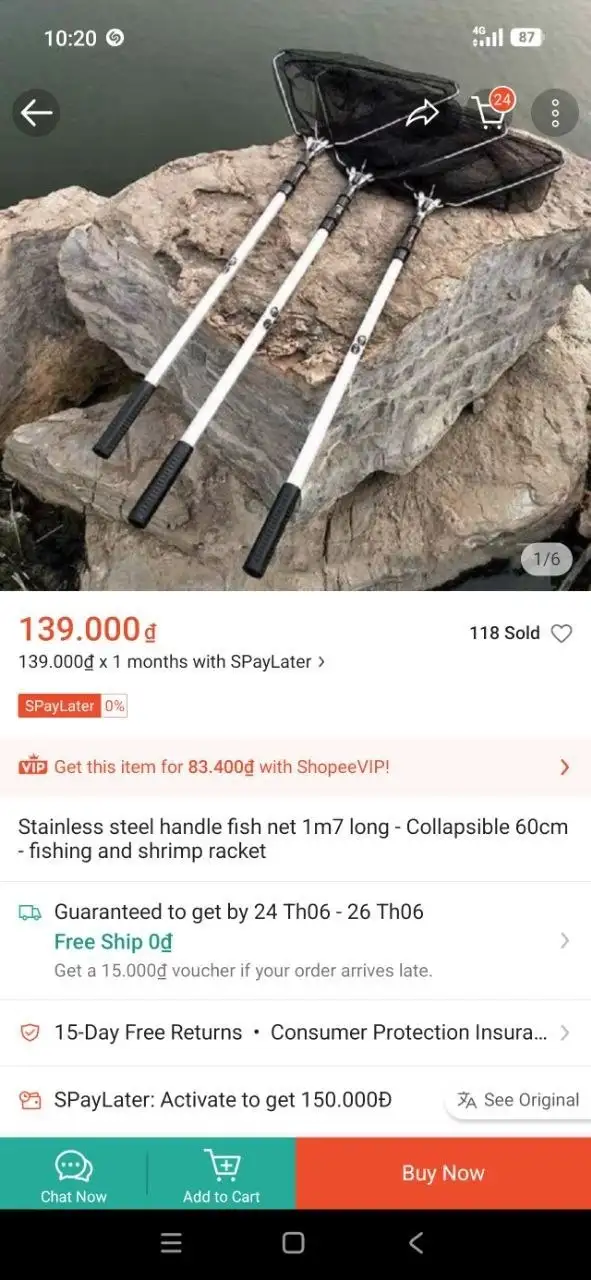This screenshot has height=1280, width=591.
Task: View guaranteed delivery and Free Ship details
Action: 295,940
